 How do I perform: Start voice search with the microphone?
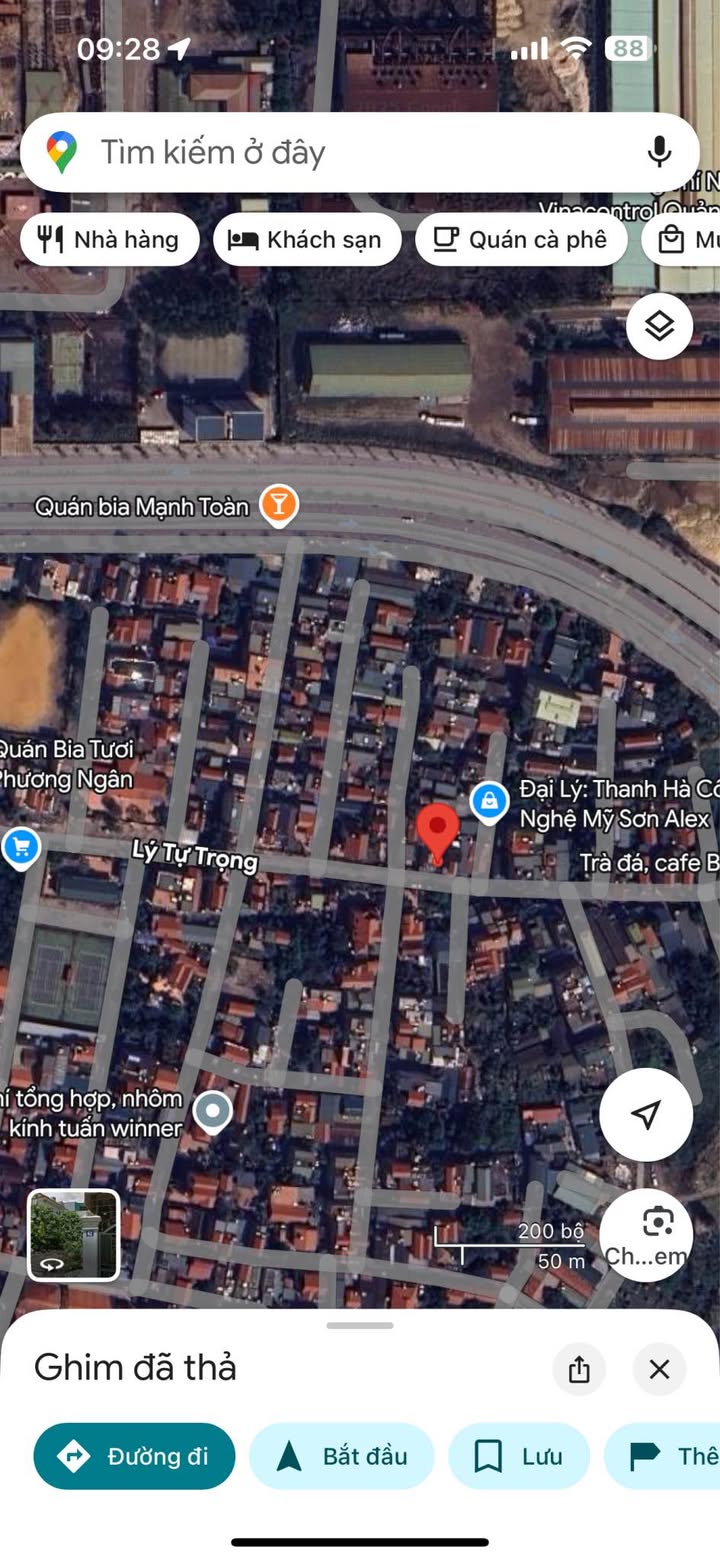click(658, 152)
